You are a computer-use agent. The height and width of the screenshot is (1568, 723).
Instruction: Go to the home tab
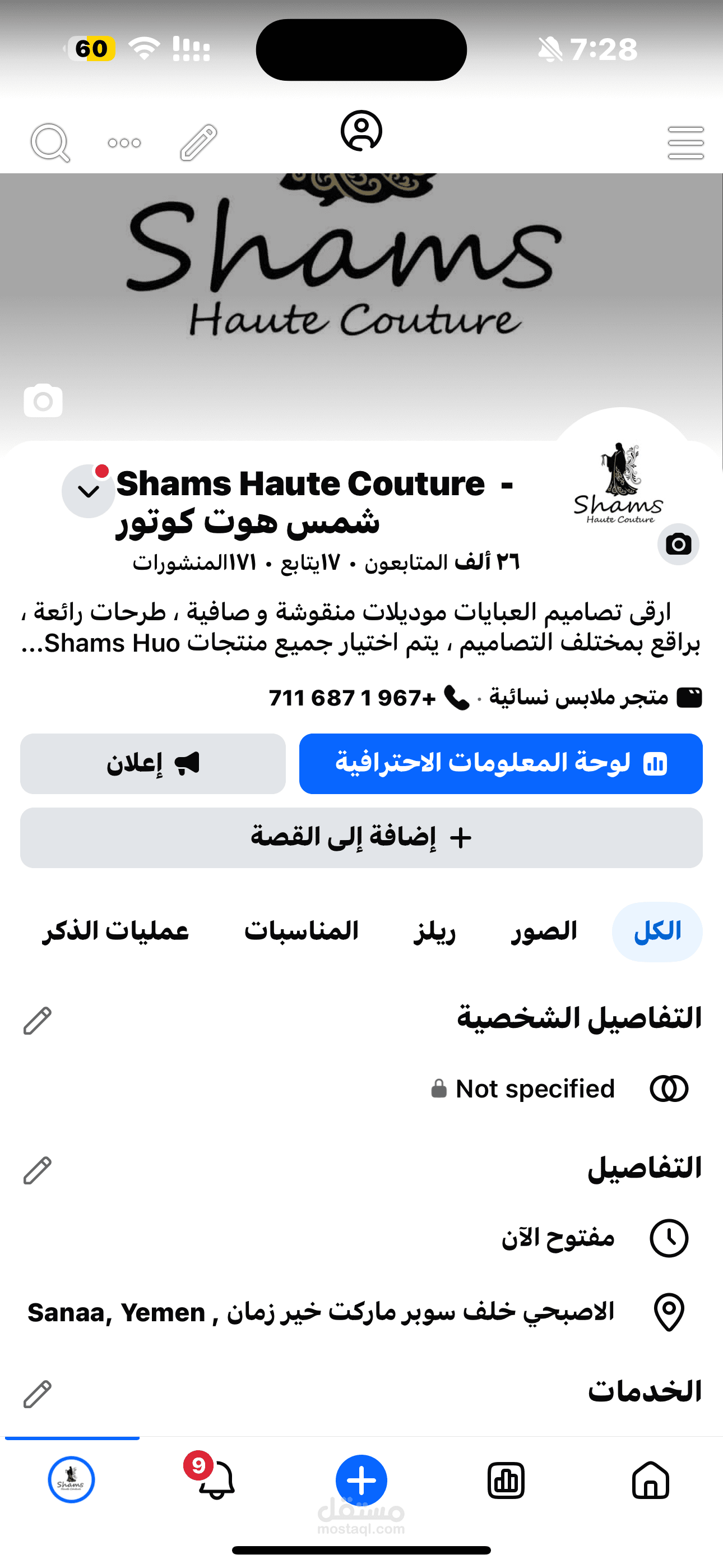(x=650, y=1481)
